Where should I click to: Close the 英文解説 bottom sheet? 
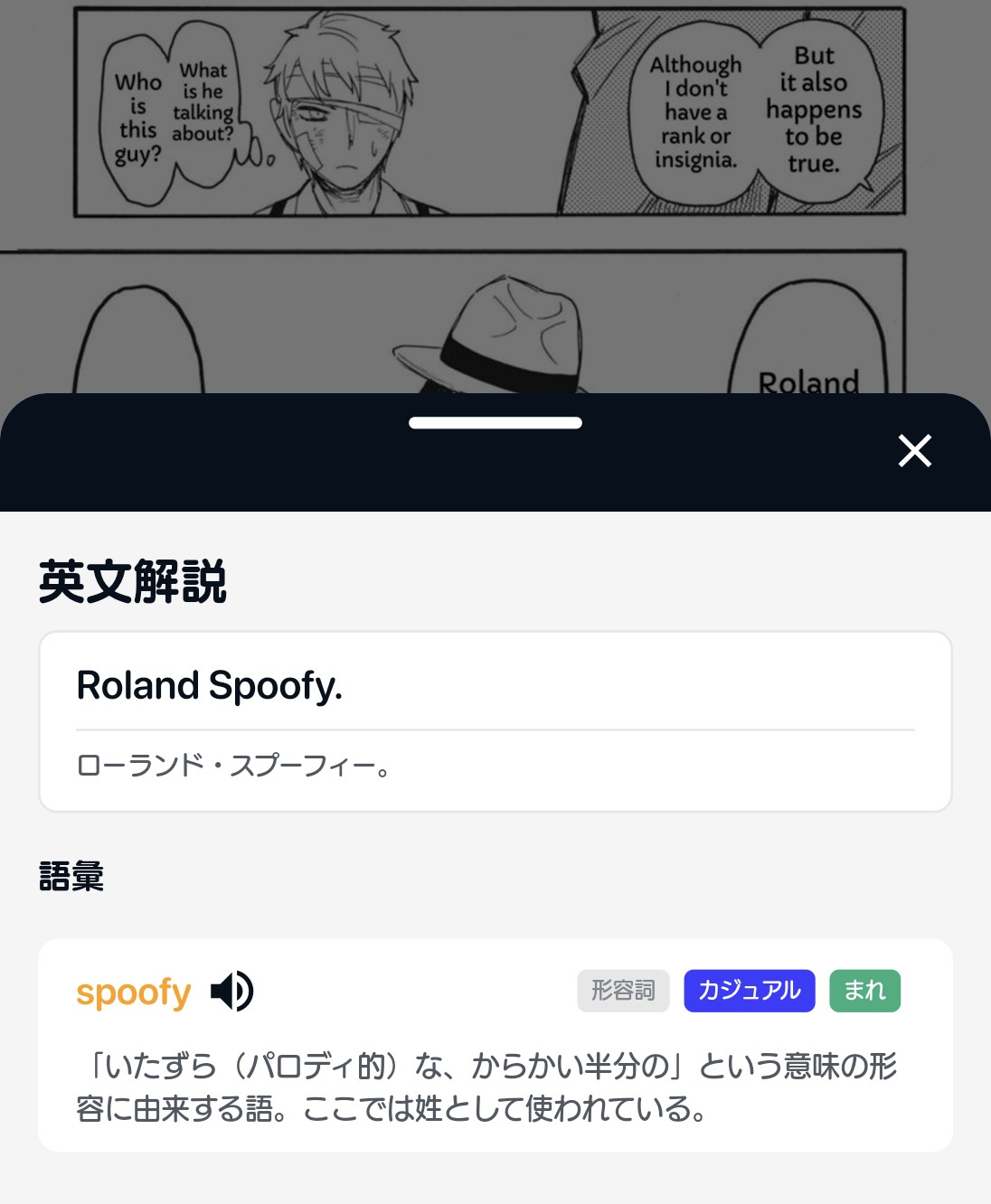(x=914, y=450)
